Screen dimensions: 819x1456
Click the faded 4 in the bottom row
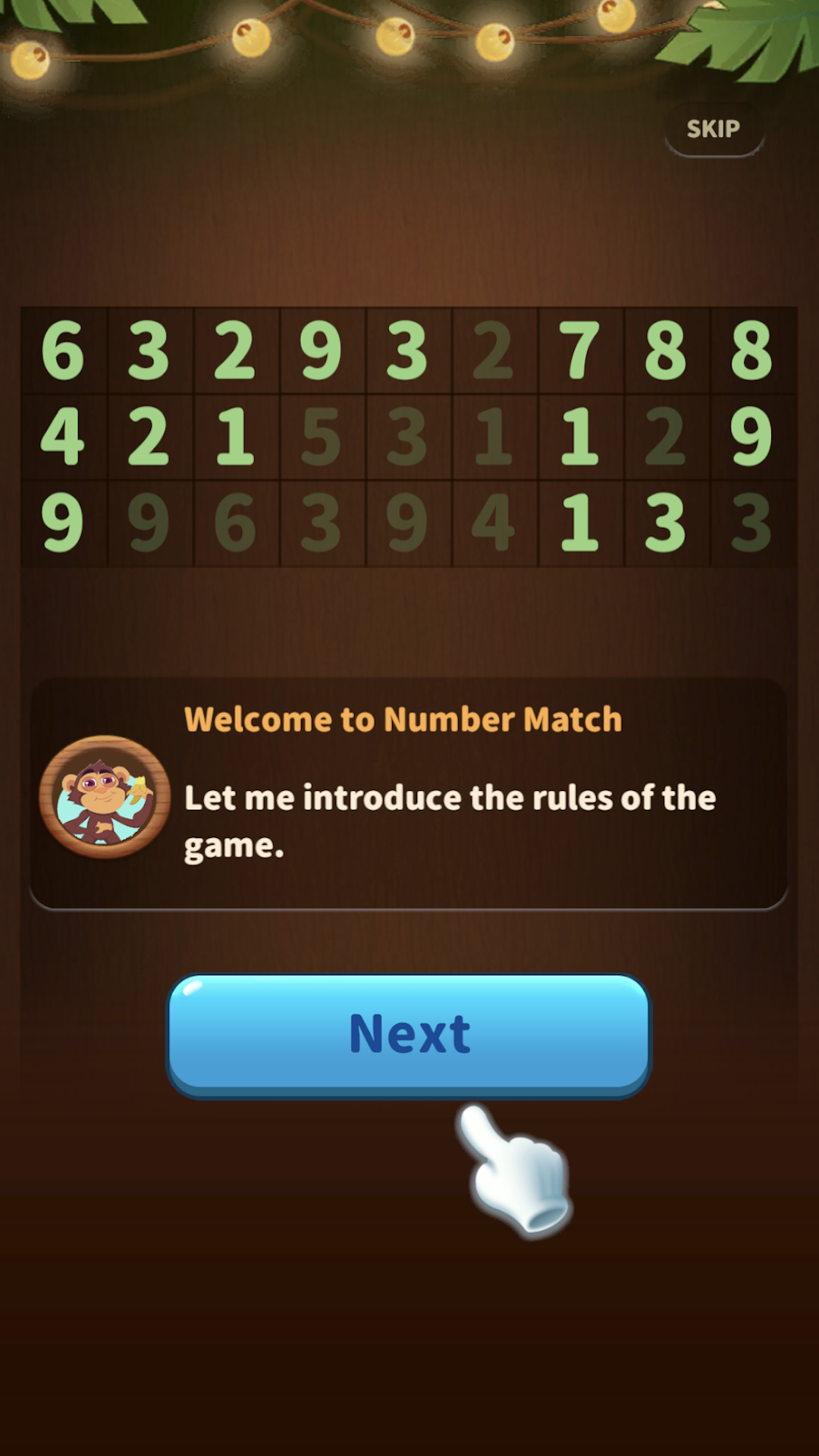[x=495, y=523]
